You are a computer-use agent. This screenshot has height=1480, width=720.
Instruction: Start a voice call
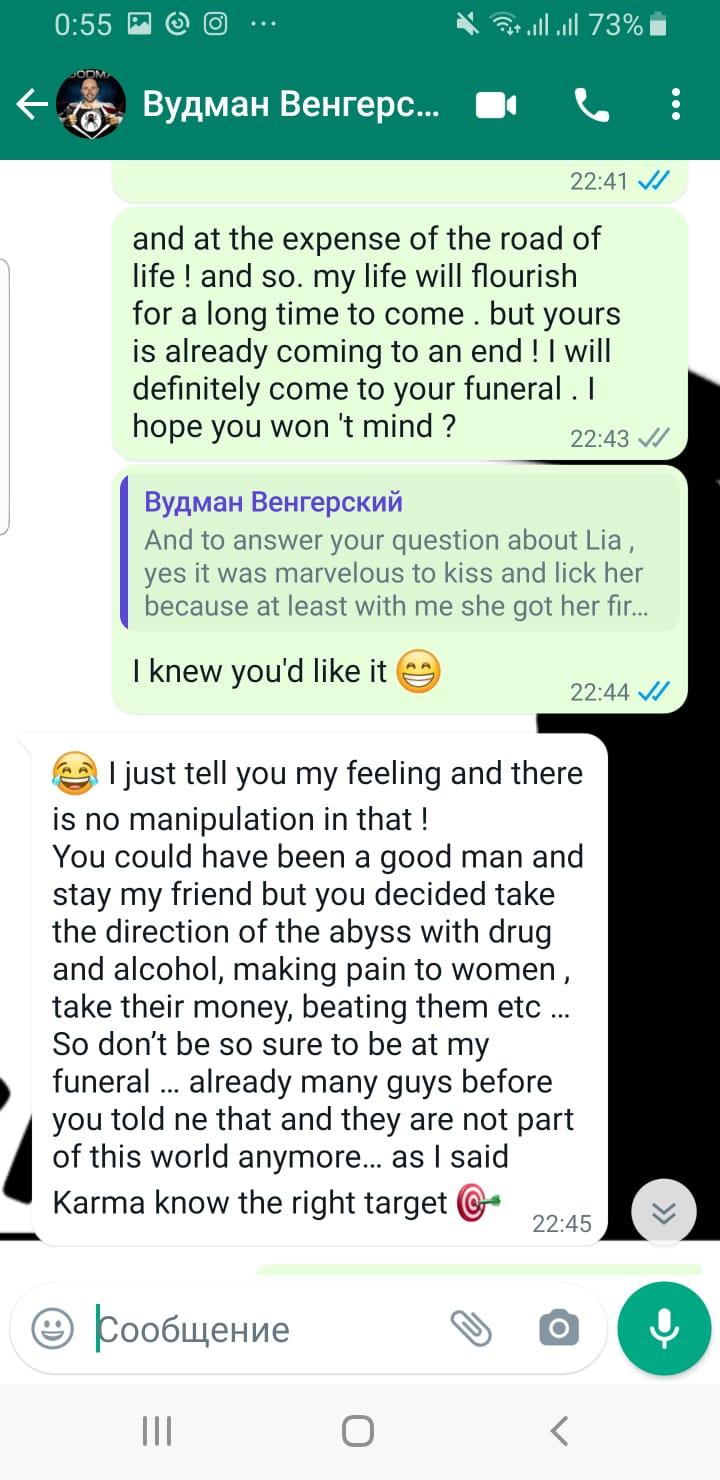pyautogui.click(x=591, y=104)
